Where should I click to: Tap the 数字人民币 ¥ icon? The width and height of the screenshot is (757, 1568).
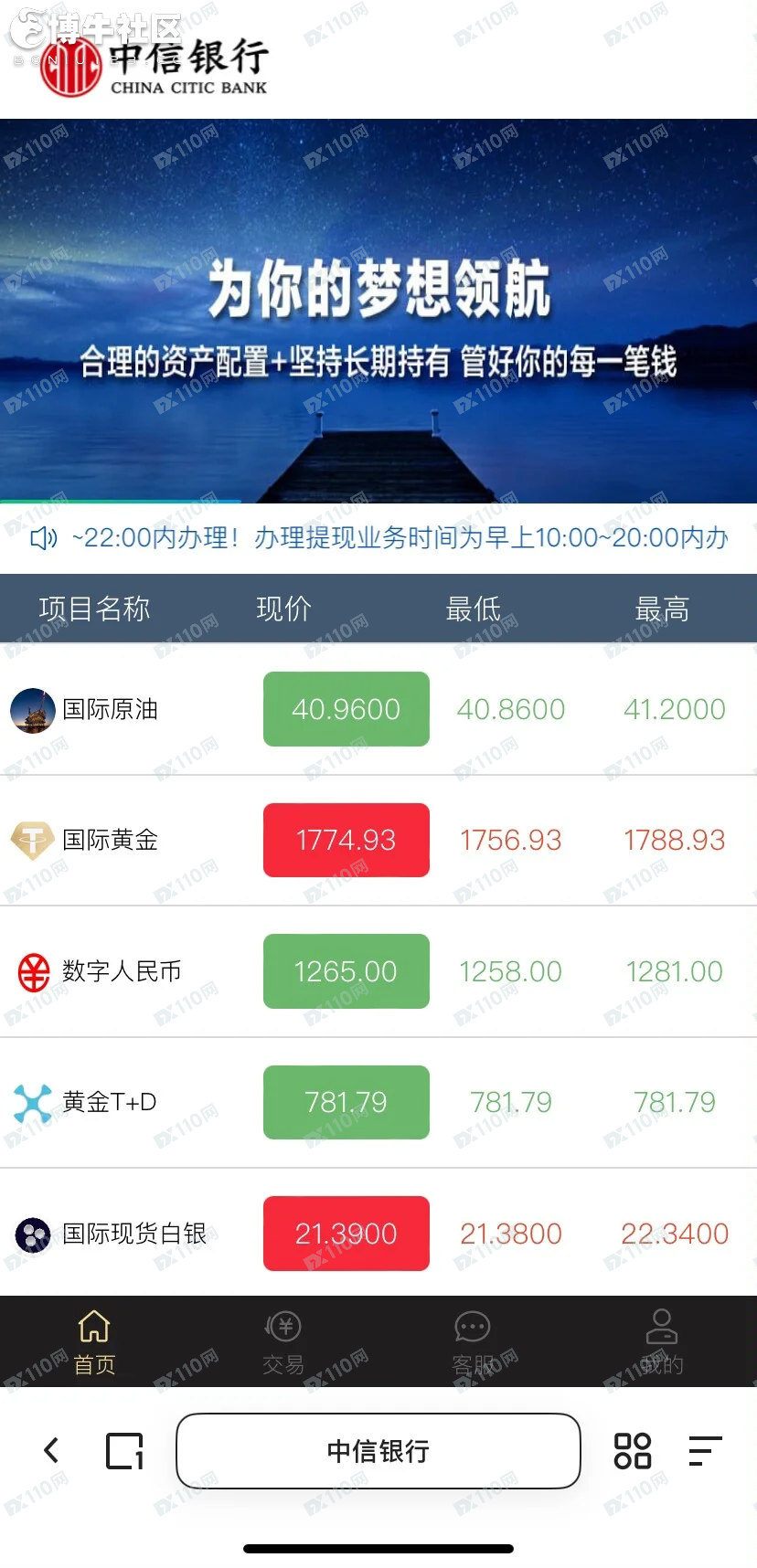tap(33, 971)
